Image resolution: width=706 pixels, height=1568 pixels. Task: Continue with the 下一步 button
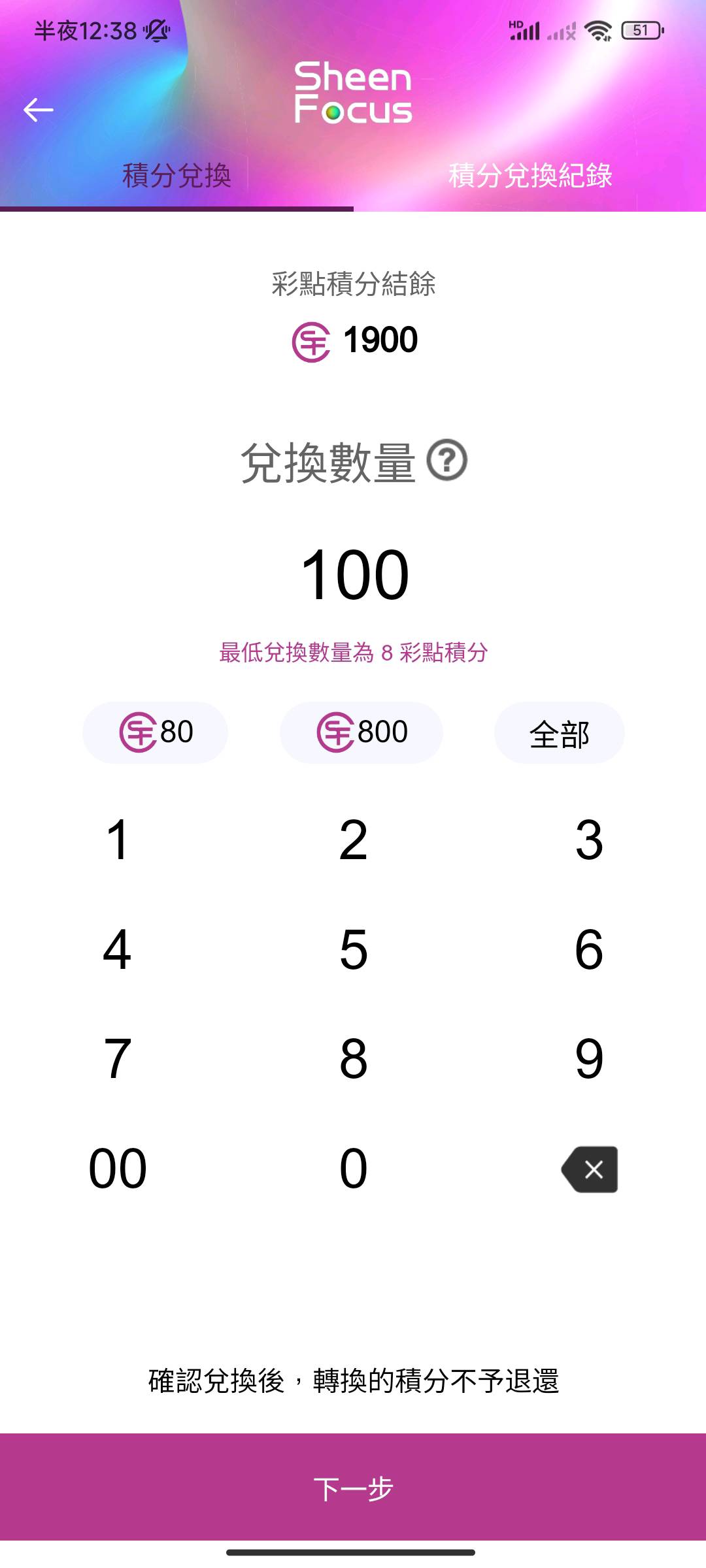(353, 1488)
